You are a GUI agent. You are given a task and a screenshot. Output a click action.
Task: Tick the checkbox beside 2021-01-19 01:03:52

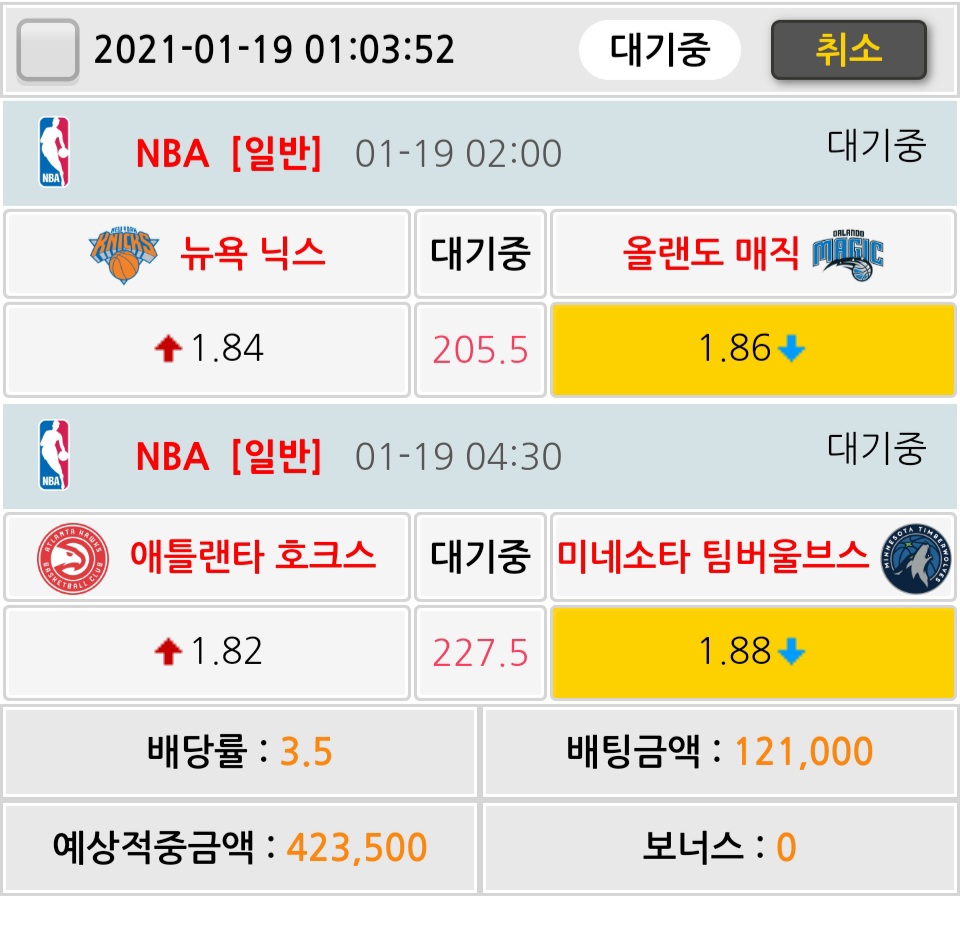point(48,50)
